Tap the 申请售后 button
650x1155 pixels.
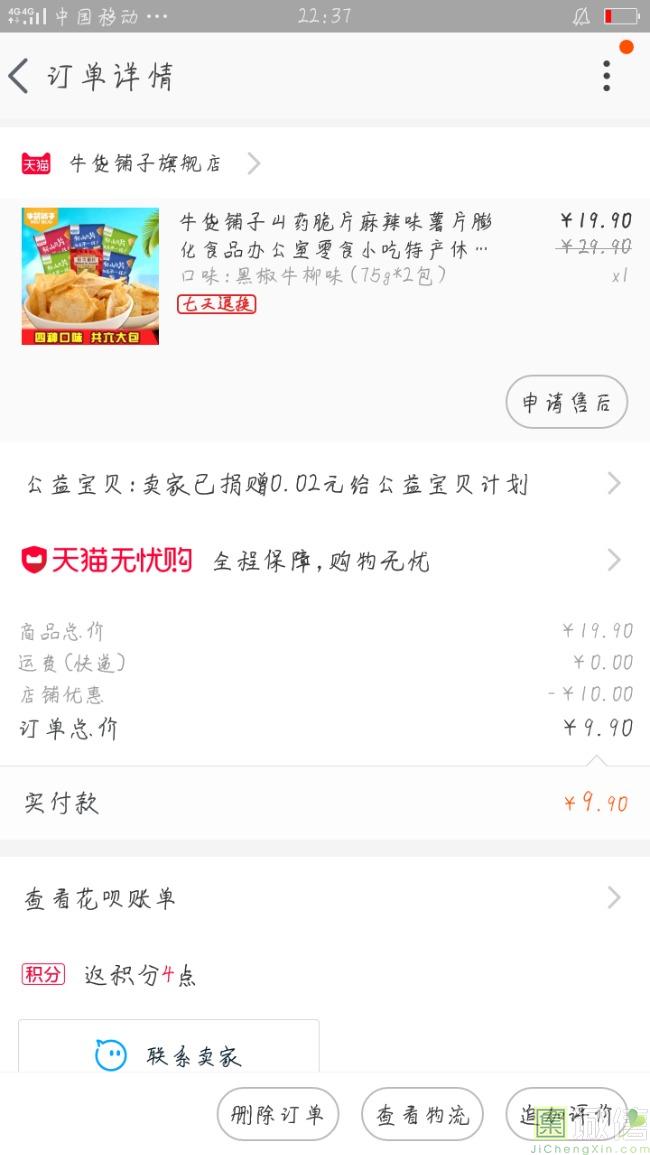coord(566,402)
